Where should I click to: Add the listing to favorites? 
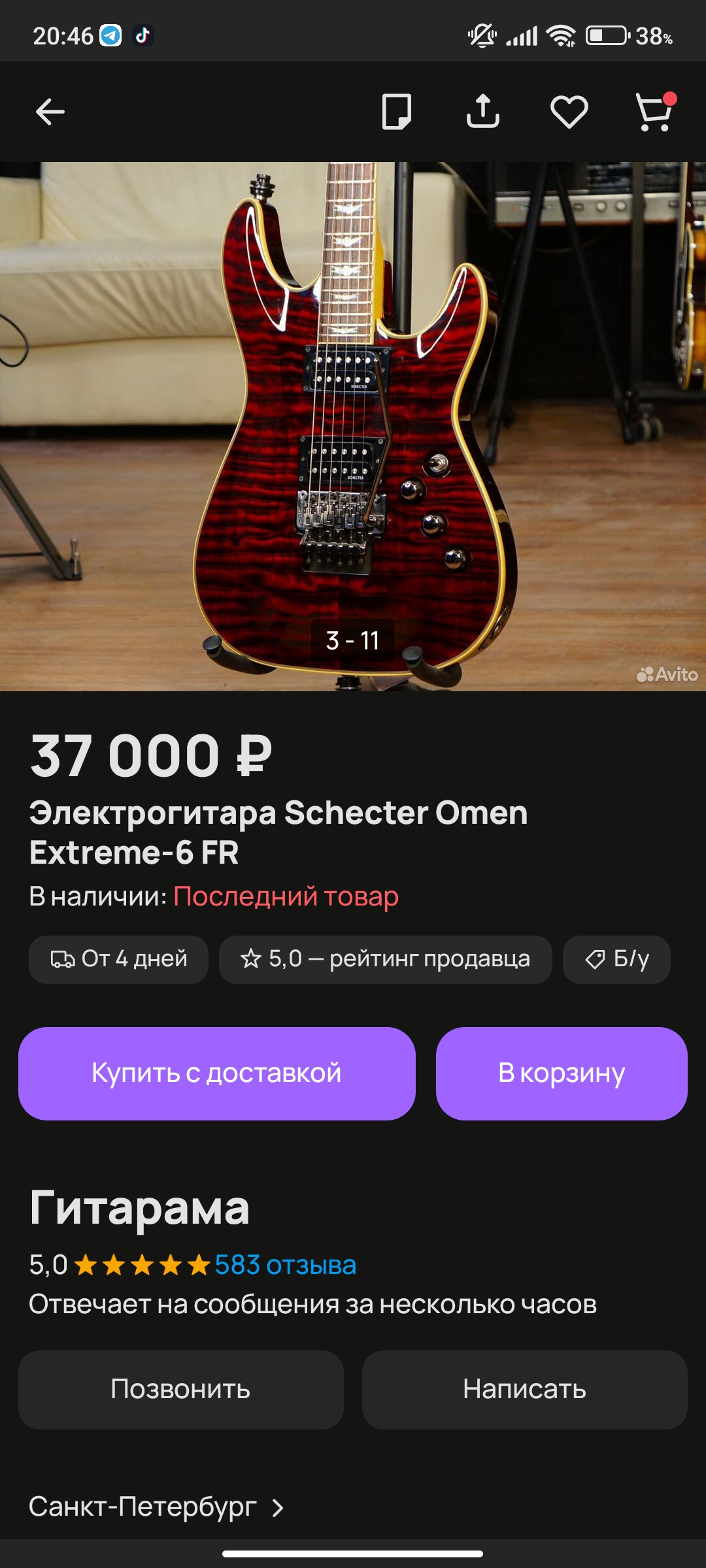569,112
